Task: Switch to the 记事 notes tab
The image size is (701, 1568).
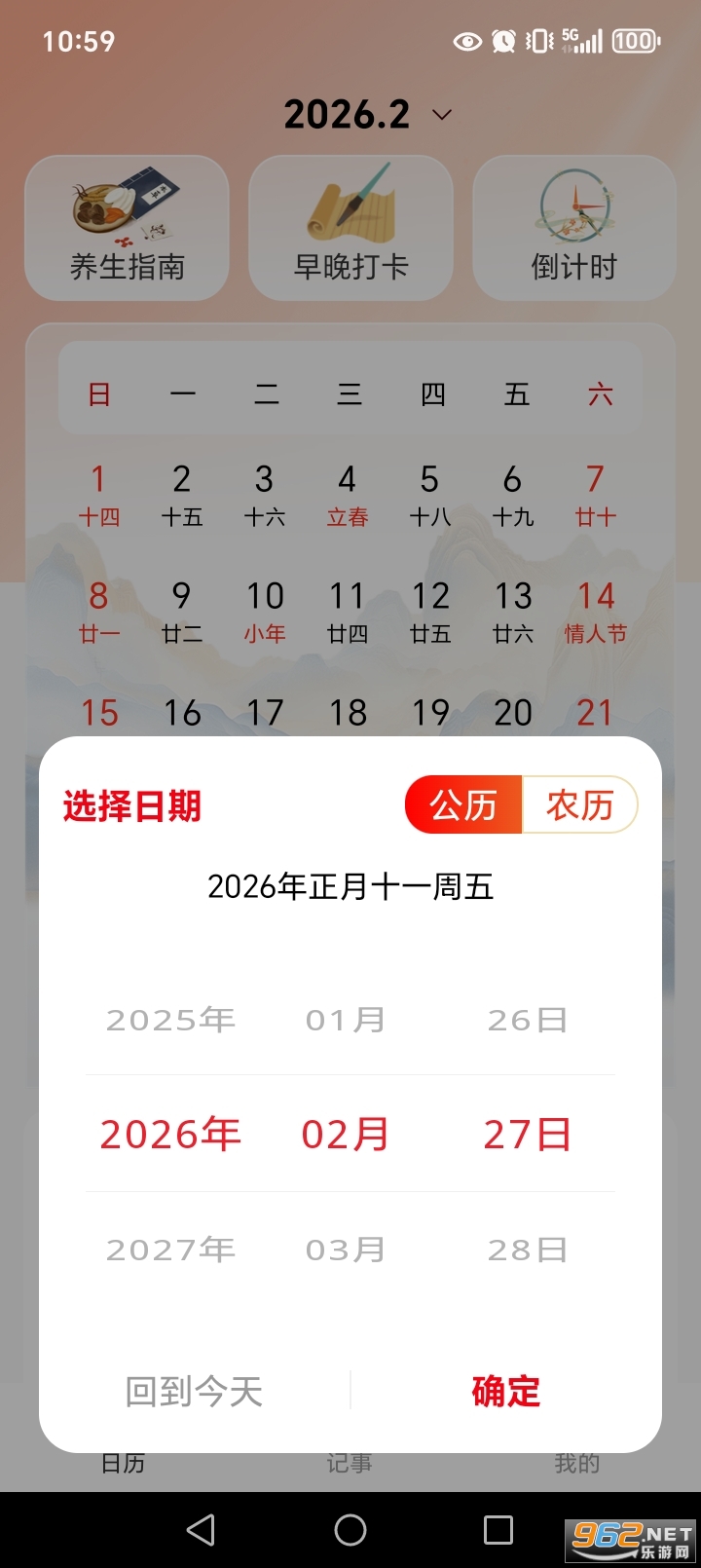Action: point(350,1462)
